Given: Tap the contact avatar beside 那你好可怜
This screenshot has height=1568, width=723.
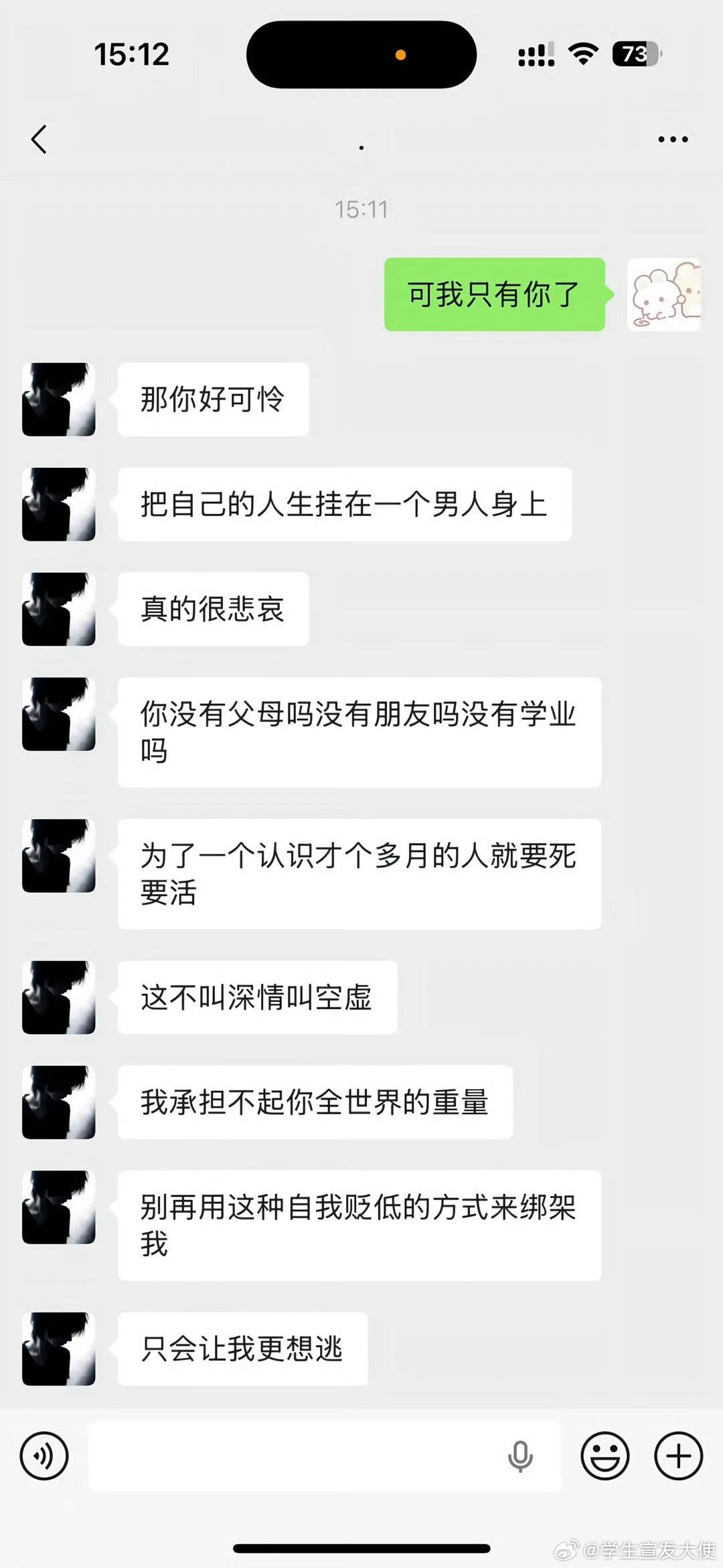Looking at the screenshot, I should click(x=58, y=400).
